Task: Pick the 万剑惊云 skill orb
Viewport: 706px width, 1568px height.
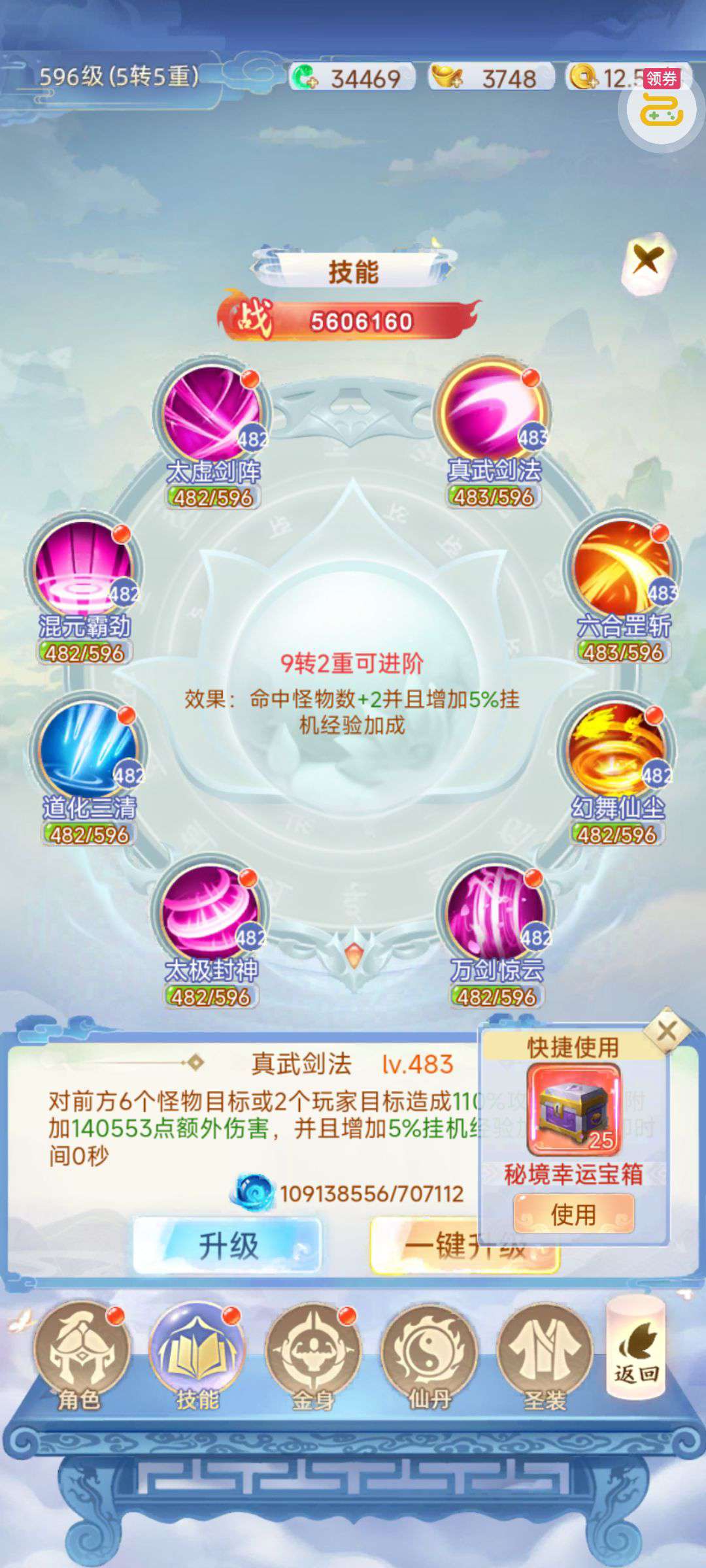Action: 496,912
